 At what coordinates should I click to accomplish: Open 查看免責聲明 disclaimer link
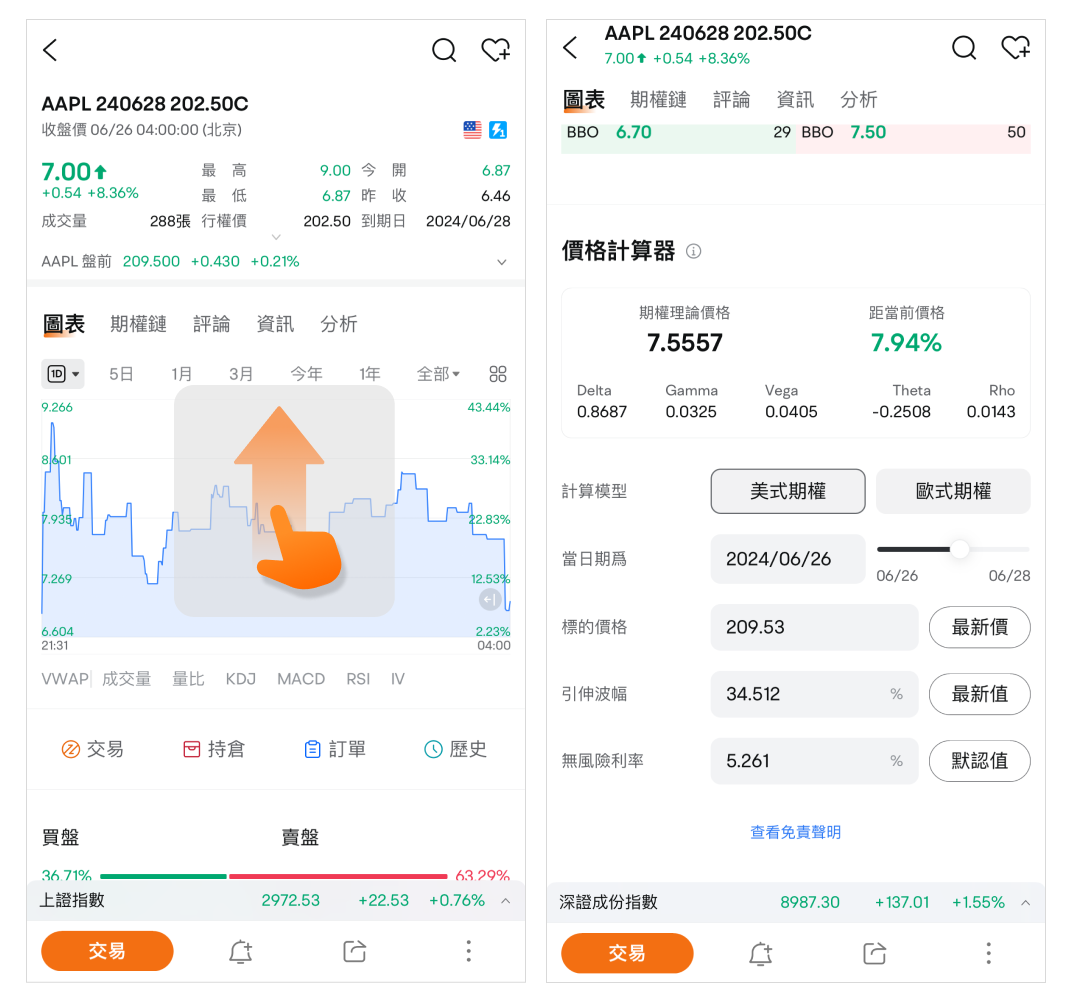(795, 832)
